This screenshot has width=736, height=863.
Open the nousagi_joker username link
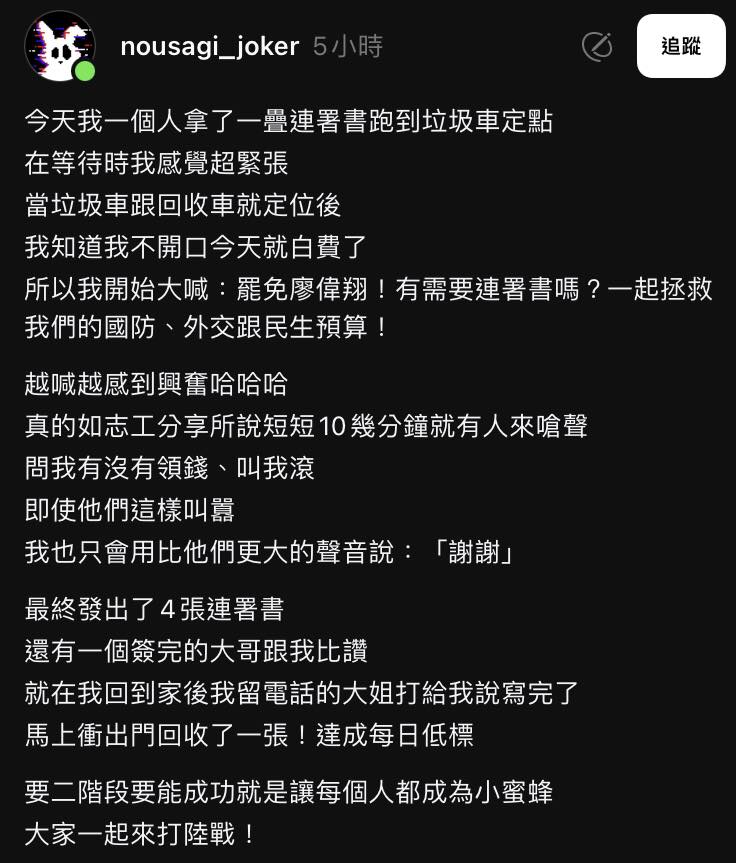coord(209,47)
